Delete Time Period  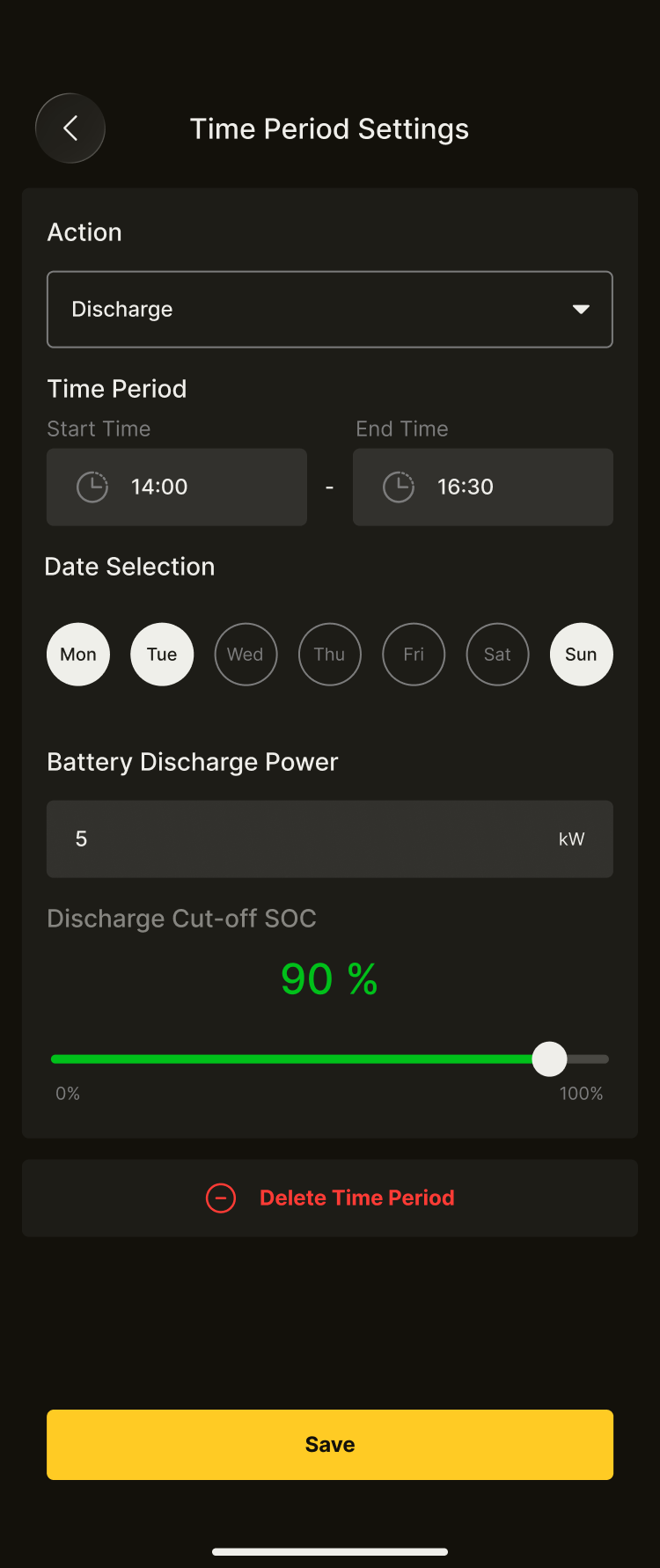pos(330,1198)
